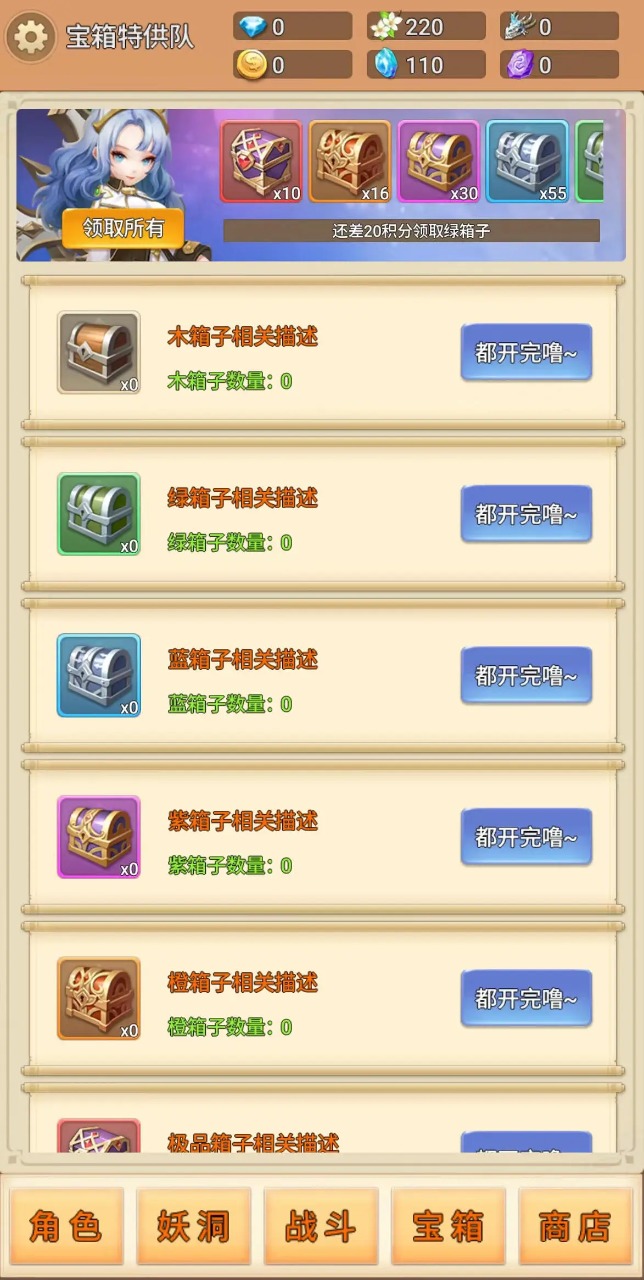Tap 都开完噜~ for the 绿箱子 row
Viewport: 644px width, 1280px height.
tap(526, 514)
